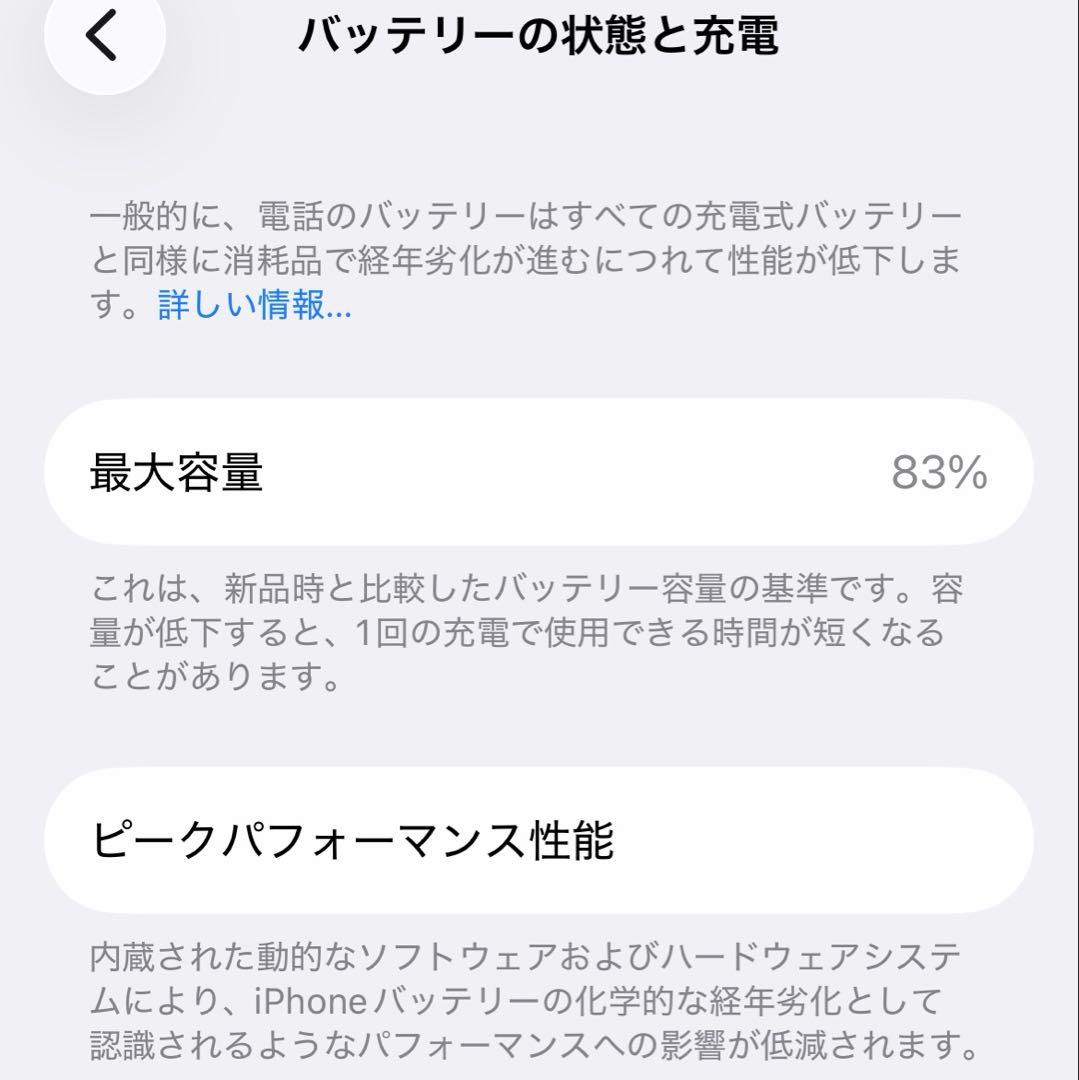Click the blue learn-more link
This screenshot has height=1080, width=1079.
click(x=250, y=307)
